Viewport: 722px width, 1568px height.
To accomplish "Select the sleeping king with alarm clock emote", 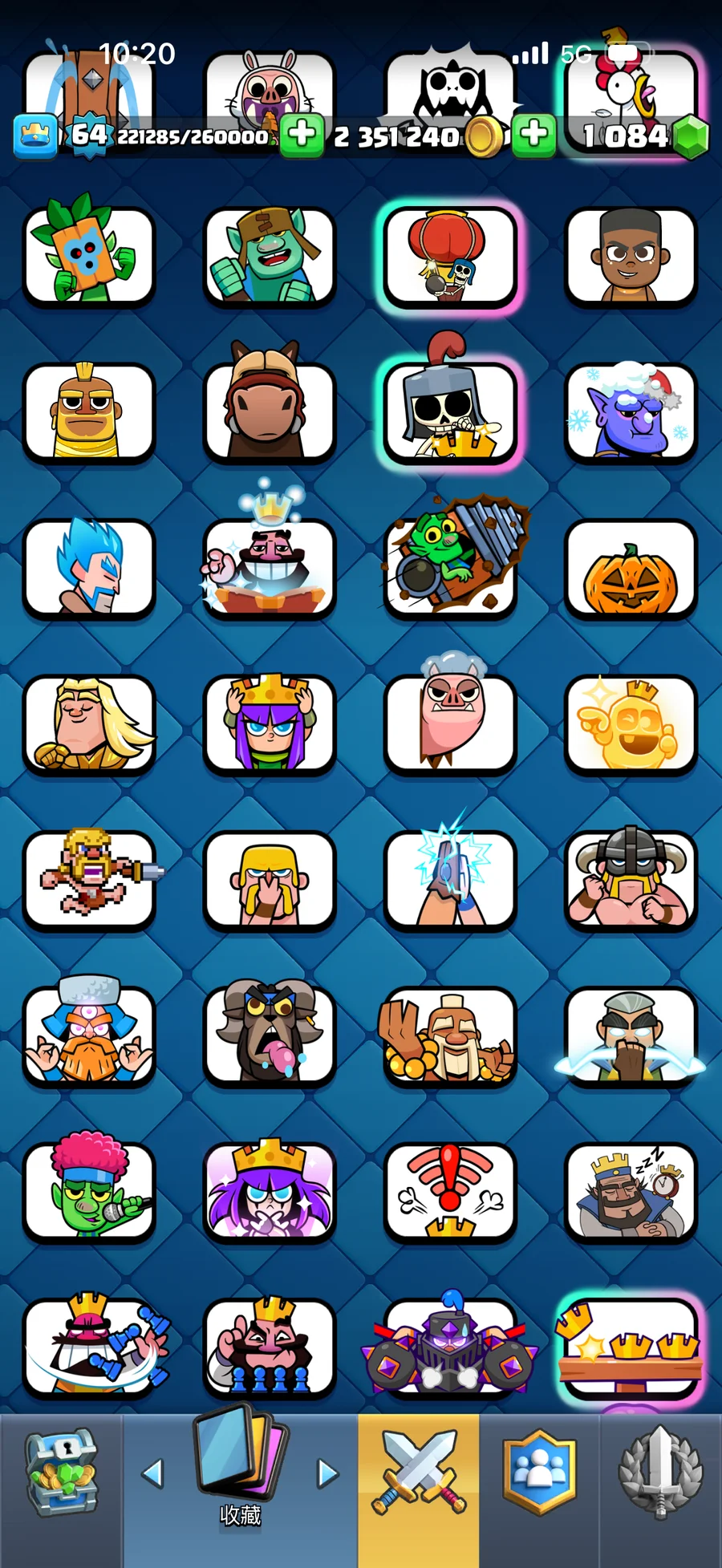I will pos(631,1193).
